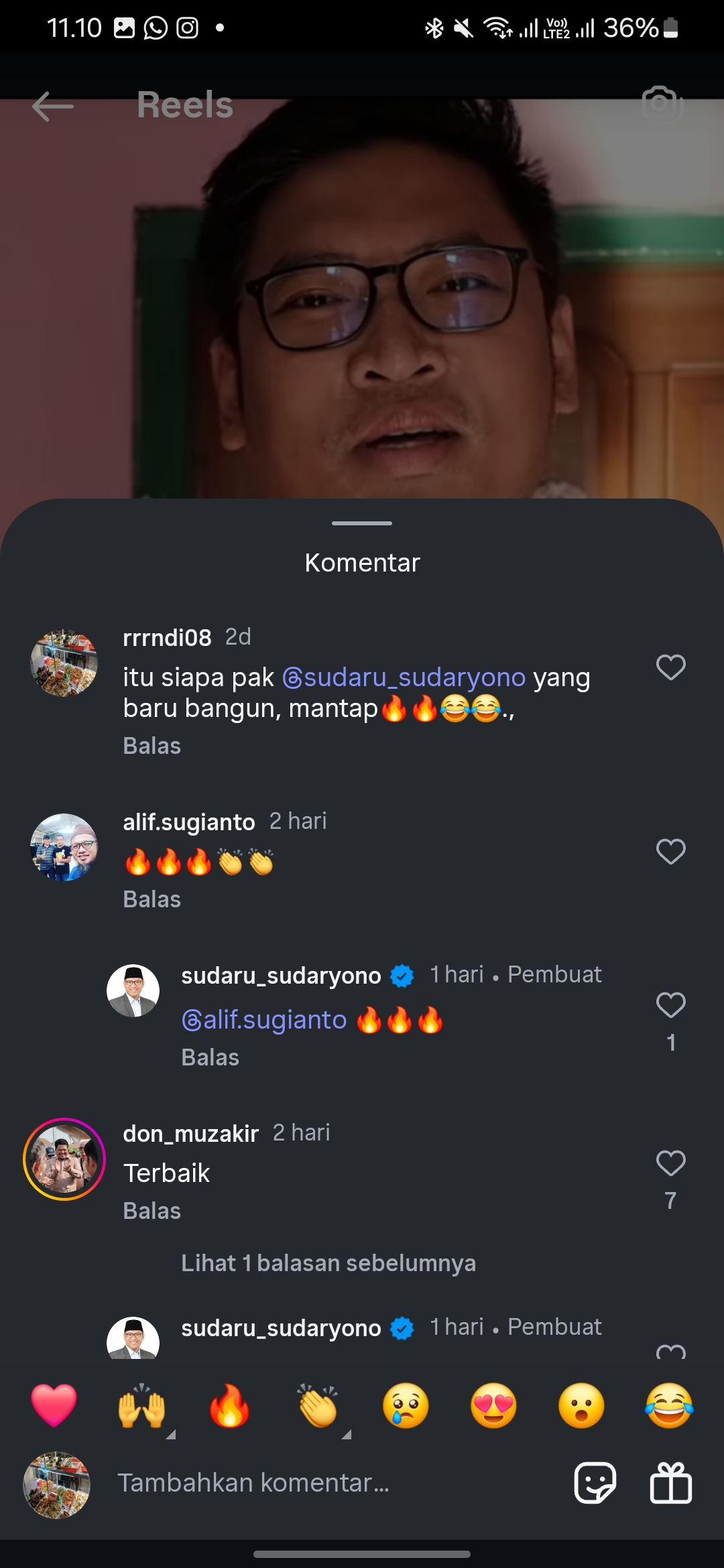Like don_muzakir's comment "Terbaik"

670,1163
